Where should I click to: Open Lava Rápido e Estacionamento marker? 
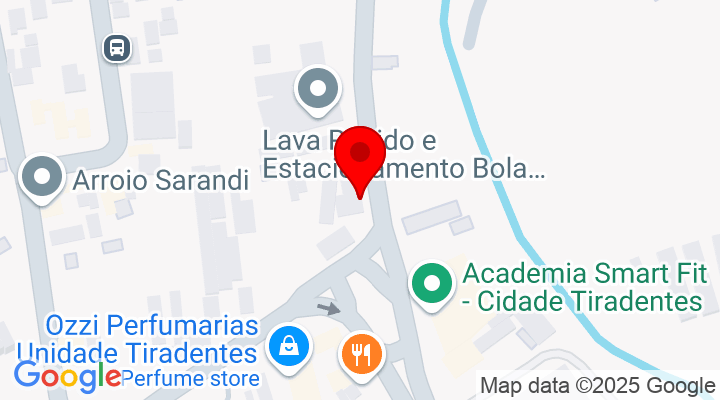tap(318, 91)
